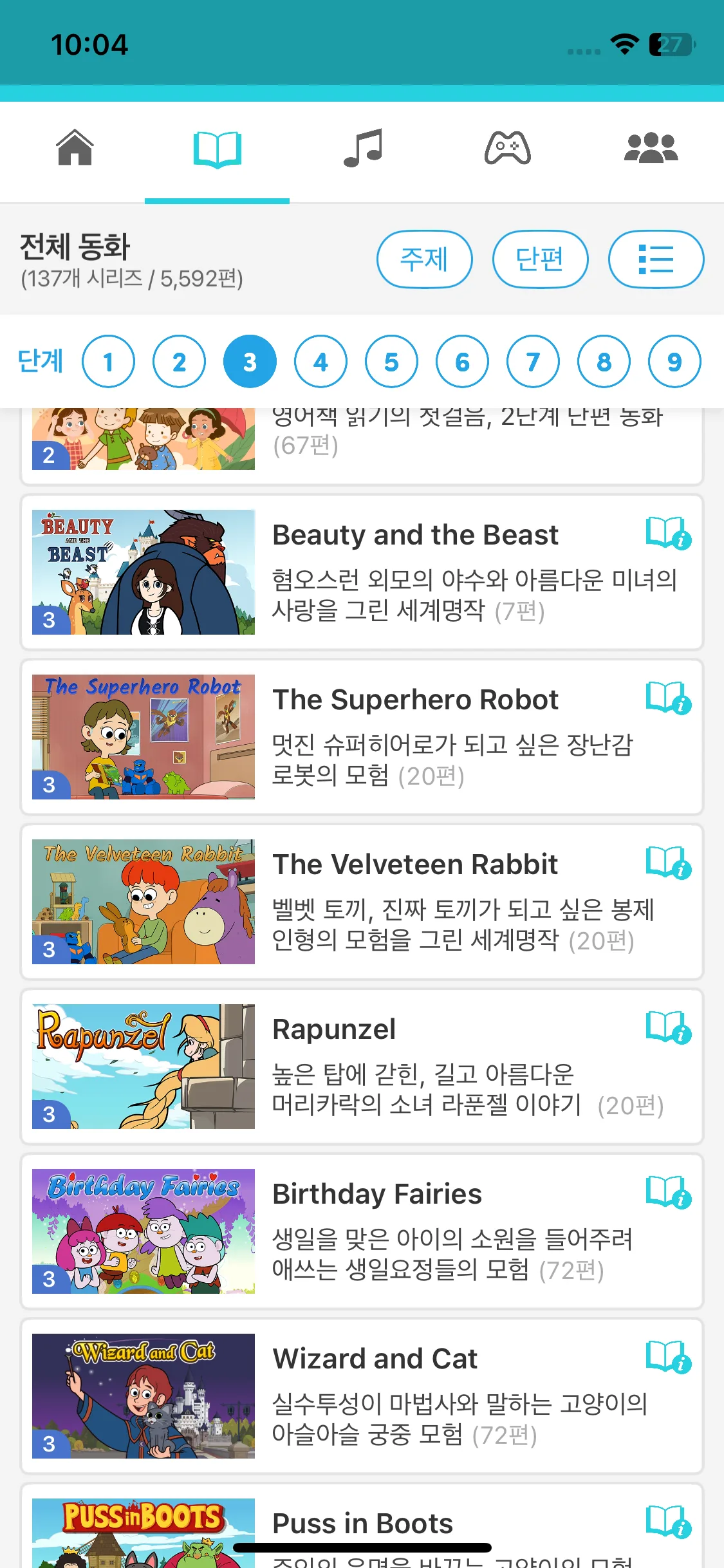The height and width of the screenshot is (1568, 724).
Task: Select level 1 in the 단계 filter
Action: coord(109,361)
